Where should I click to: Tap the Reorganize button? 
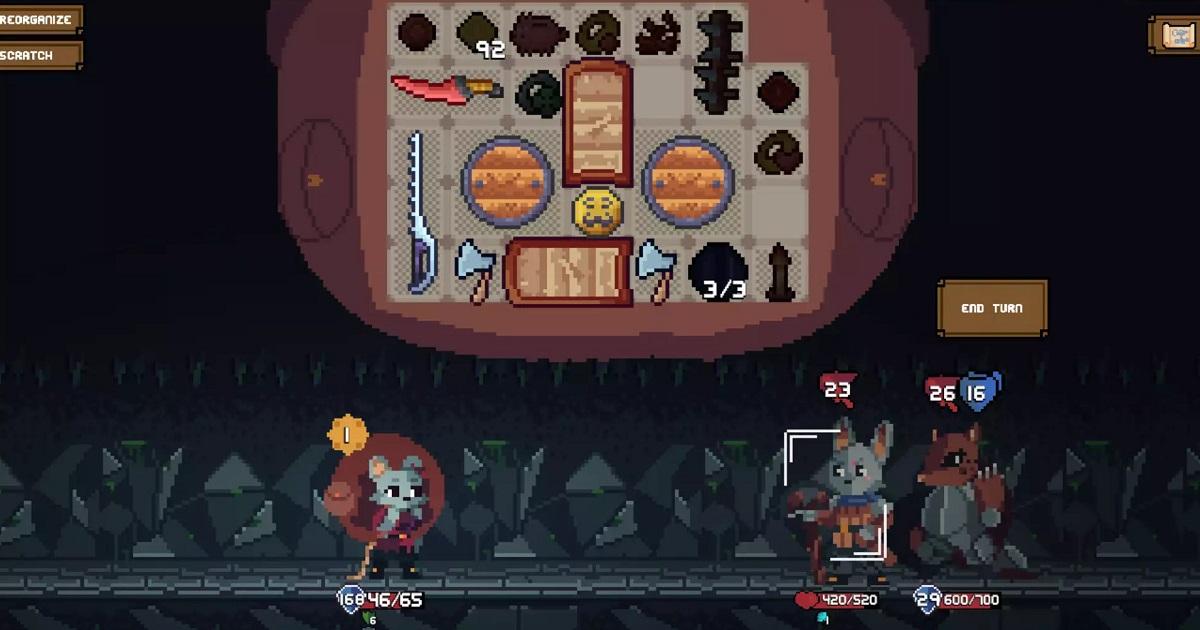coord(38,19)
